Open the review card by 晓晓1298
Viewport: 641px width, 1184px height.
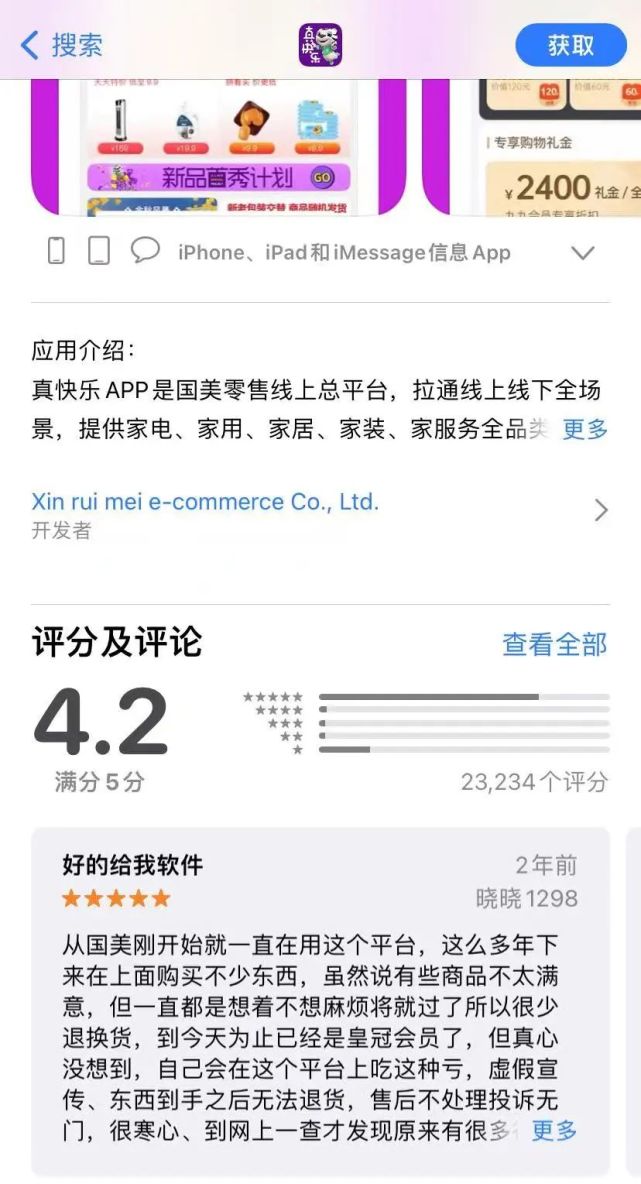click(x=320, y=1000)
